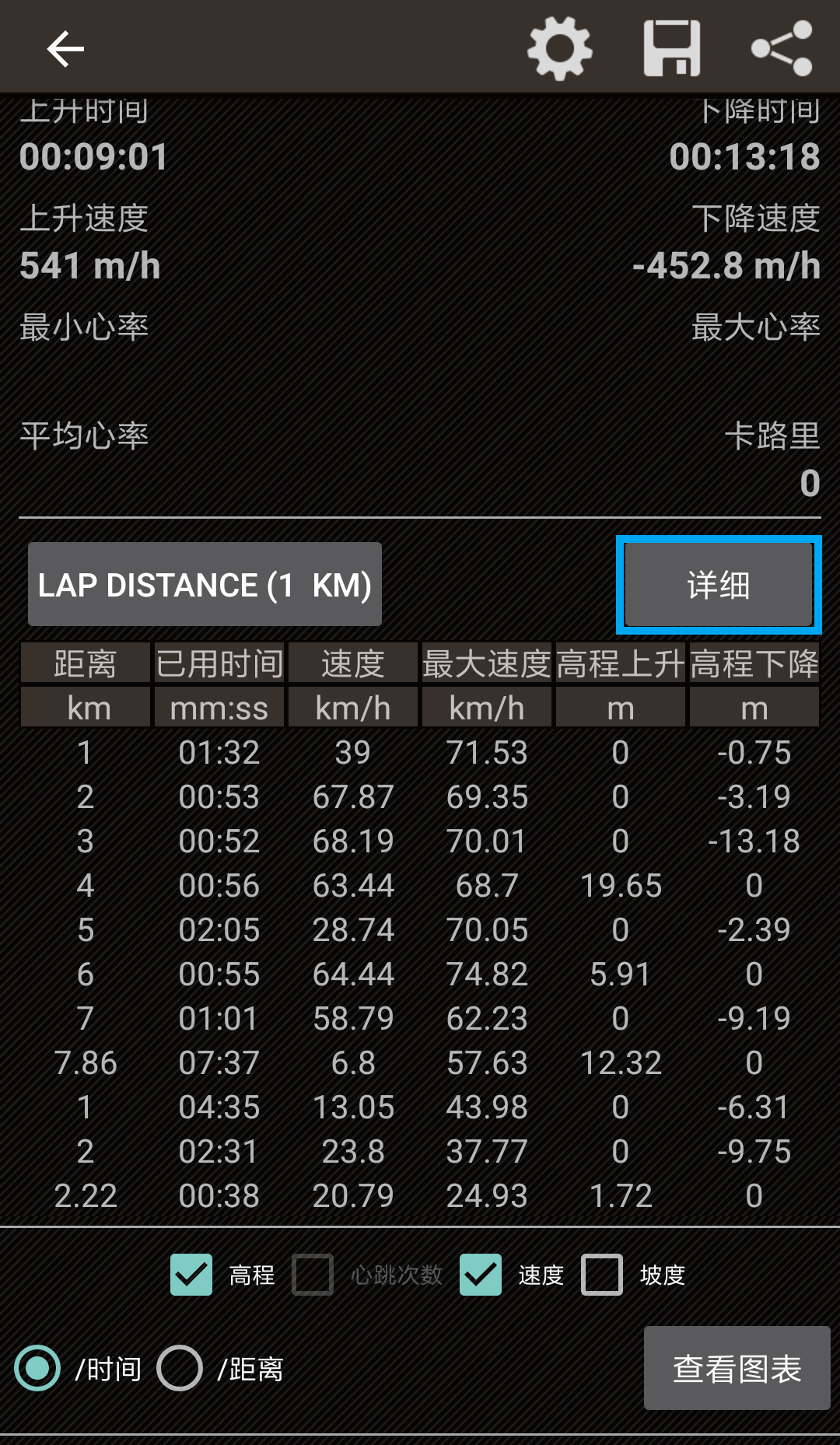The width and height of the screenshot is (840, 1445).
Task: Enable the 坡度 checkbox
Action: click(602, 1275)
